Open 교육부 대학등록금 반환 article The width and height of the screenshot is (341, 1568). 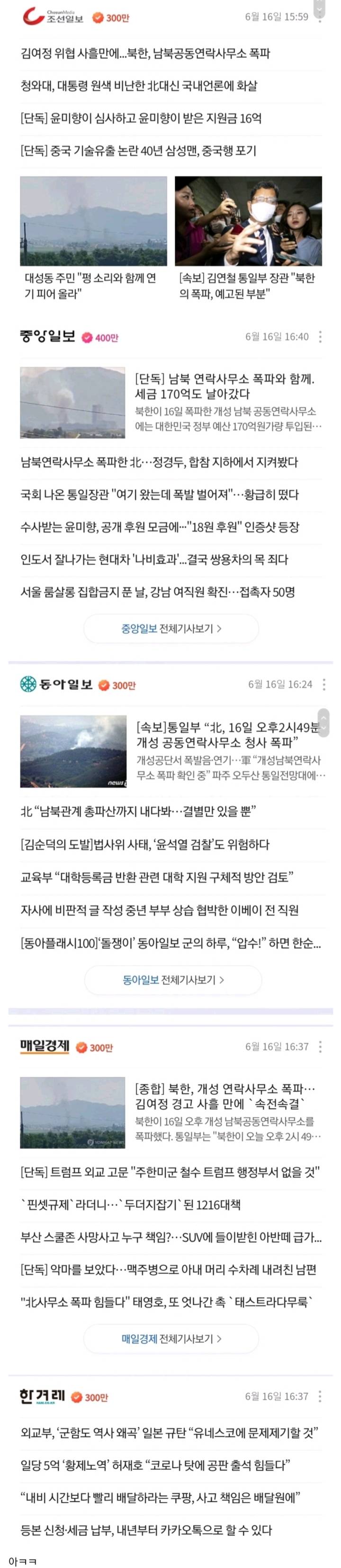(x=157, y=877)
